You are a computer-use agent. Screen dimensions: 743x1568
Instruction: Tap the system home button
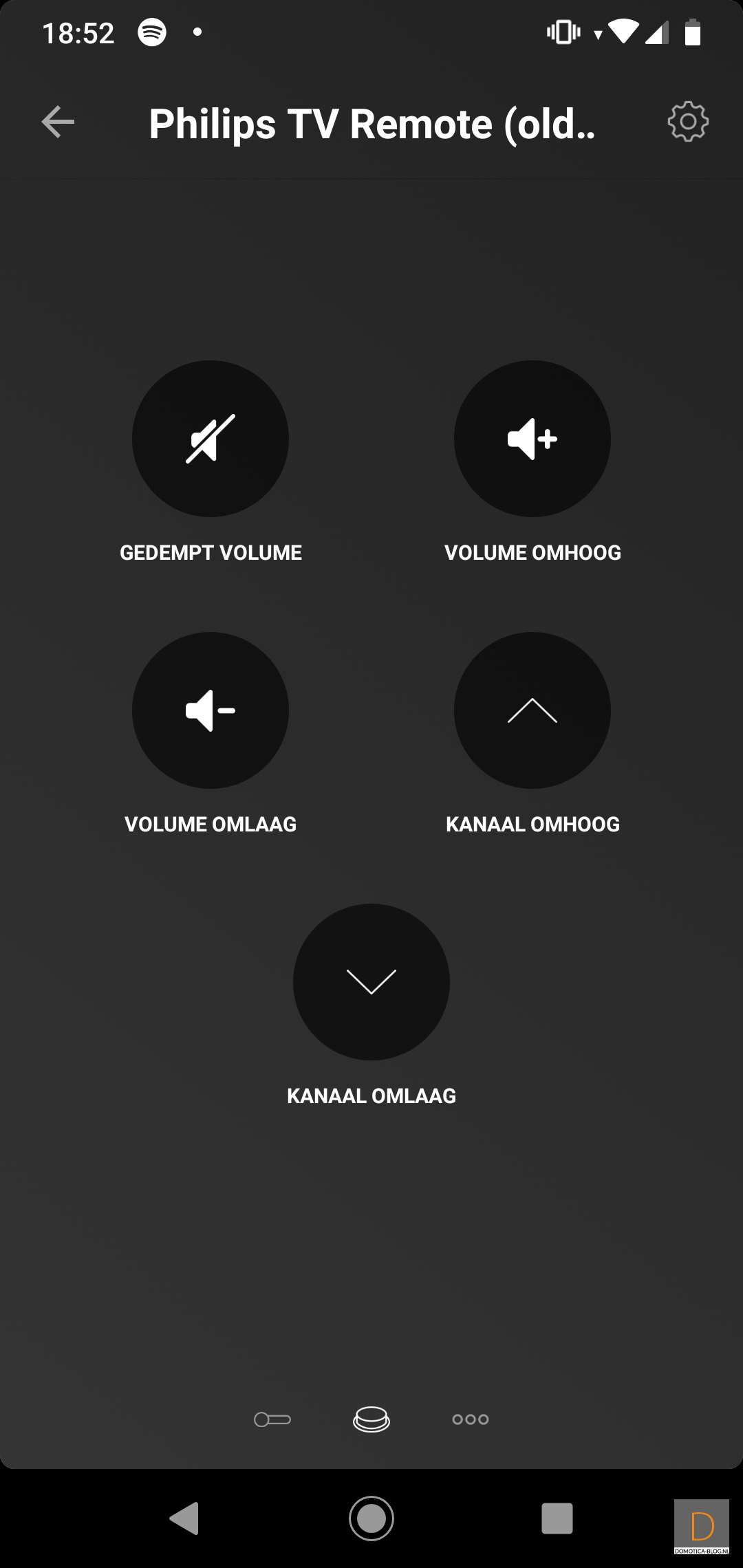(371, 1518)
